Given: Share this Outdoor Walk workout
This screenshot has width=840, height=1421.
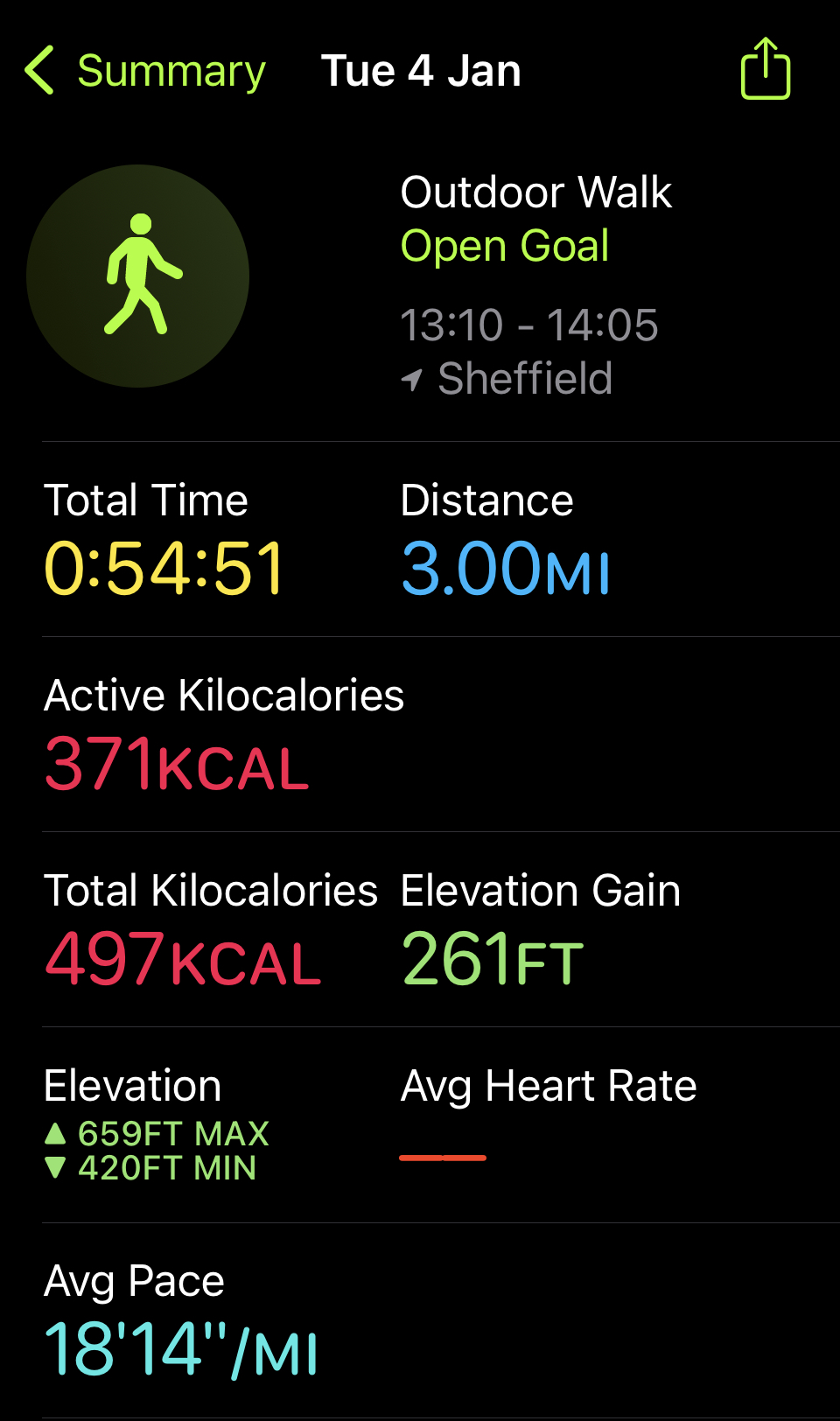Looking at the screenshot, I should [x=765, y=69].
